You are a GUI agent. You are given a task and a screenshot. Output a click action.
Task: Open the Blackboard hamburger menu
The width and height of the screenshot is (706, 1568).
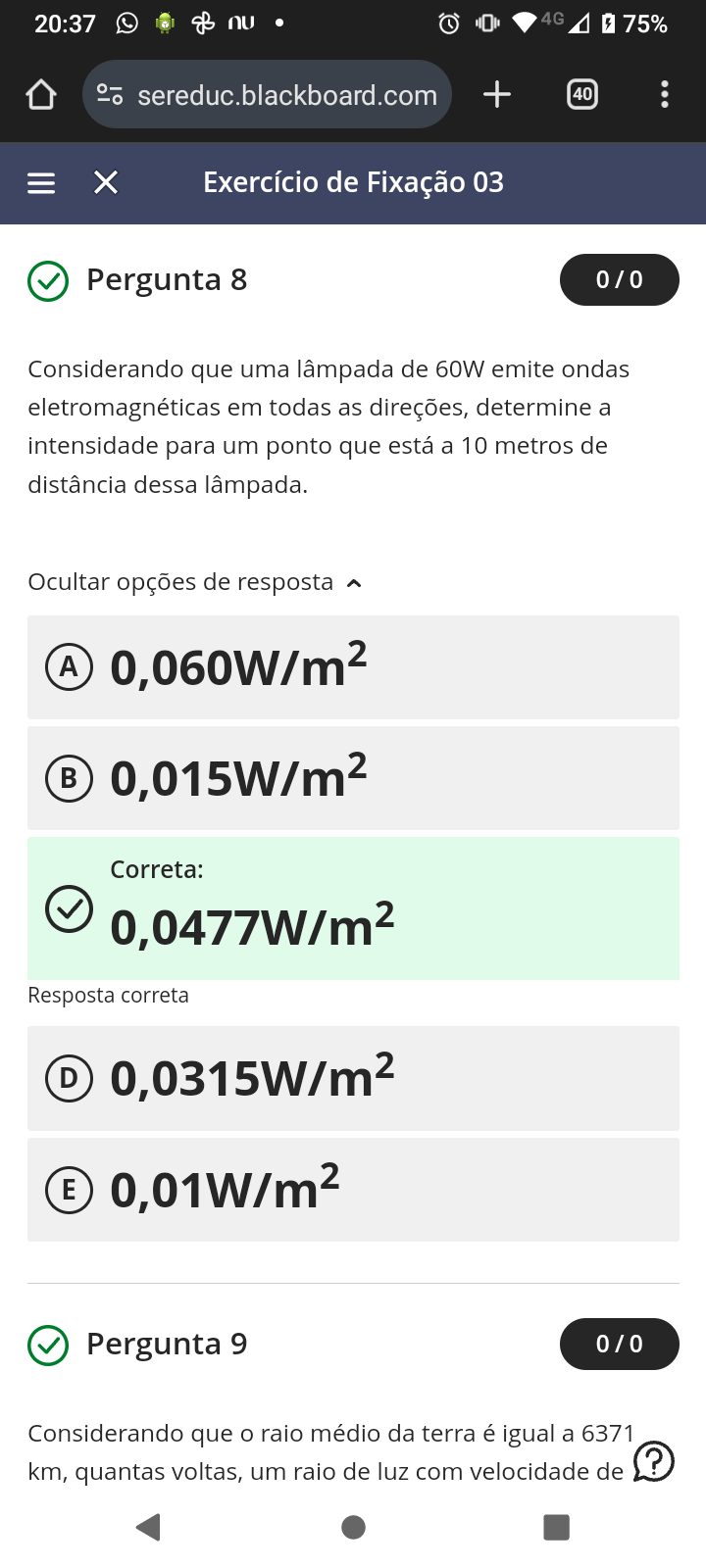point(41,183)
